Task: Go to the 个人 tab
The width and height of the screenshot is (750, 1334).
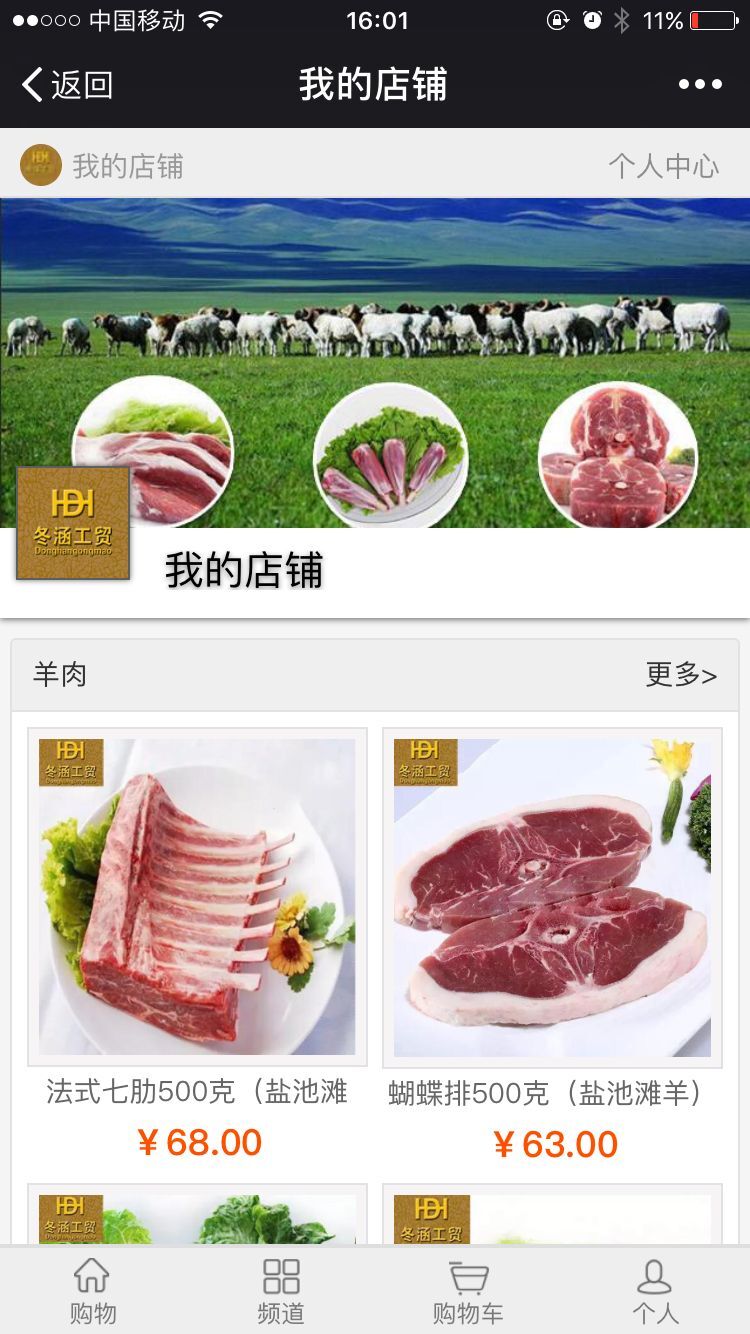Action: click(x=655, y=1291)
